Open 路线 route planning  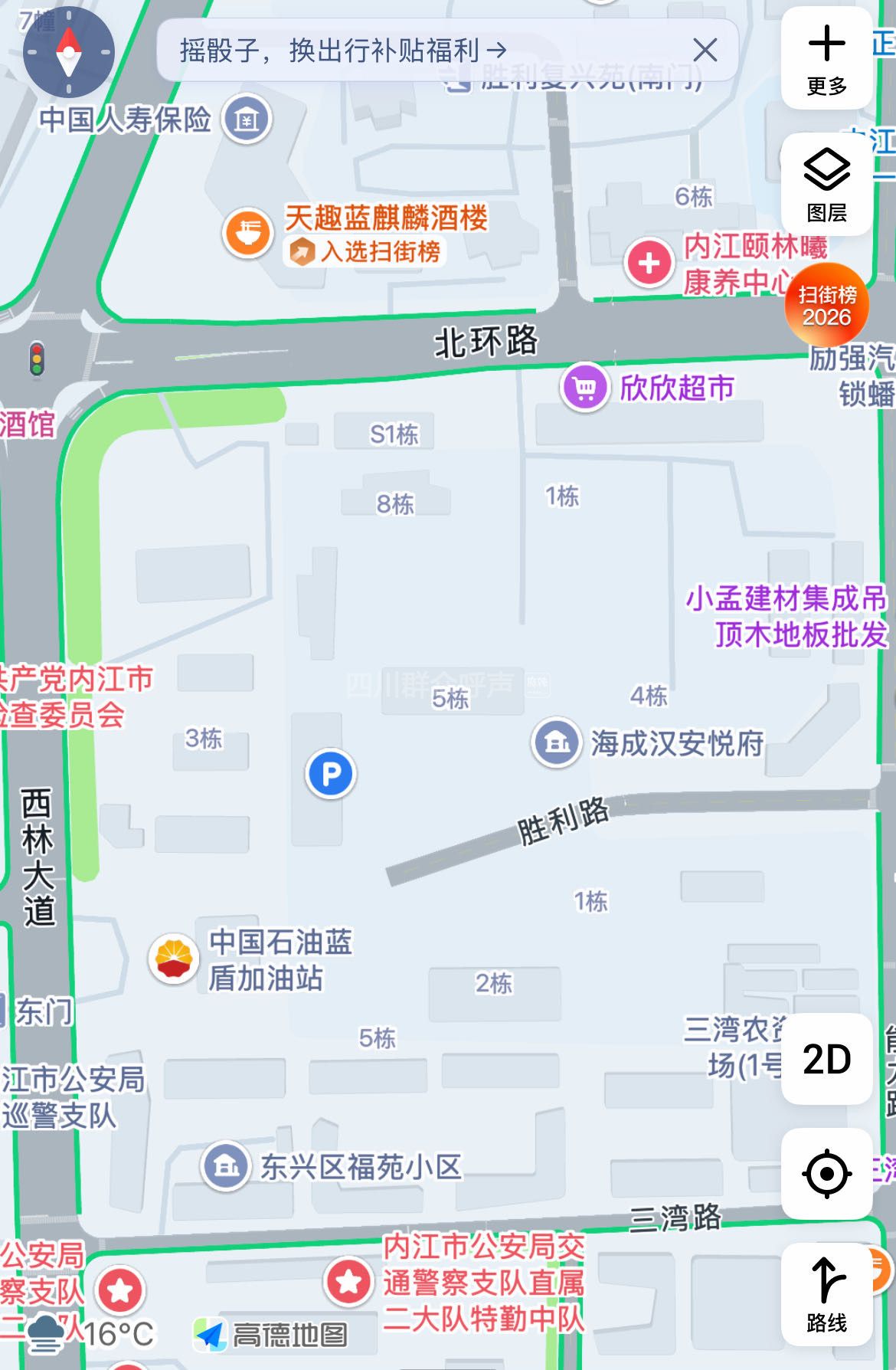click(826, 1294)
